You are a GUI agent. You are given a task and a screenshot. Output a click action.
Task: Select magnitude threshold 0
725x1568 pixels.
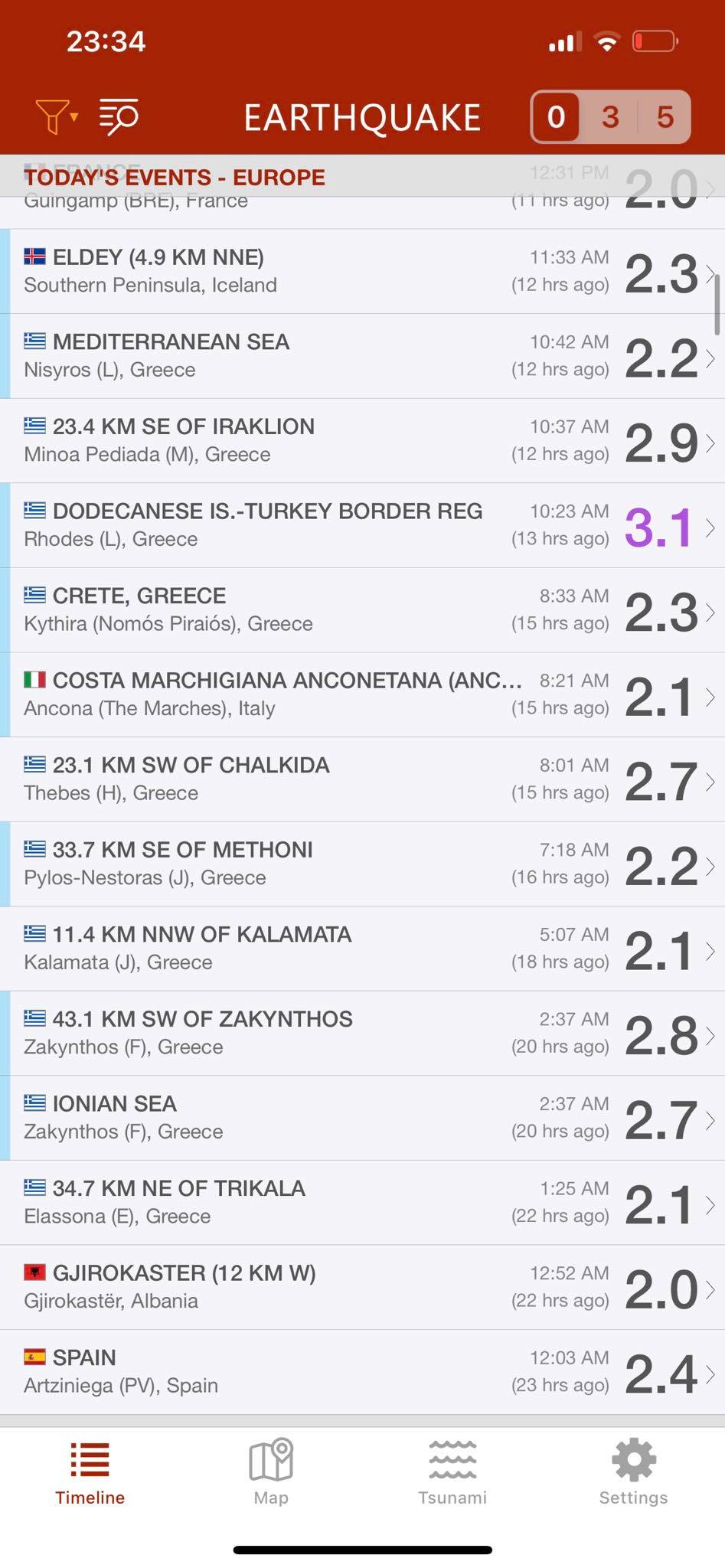coord(556,117)
